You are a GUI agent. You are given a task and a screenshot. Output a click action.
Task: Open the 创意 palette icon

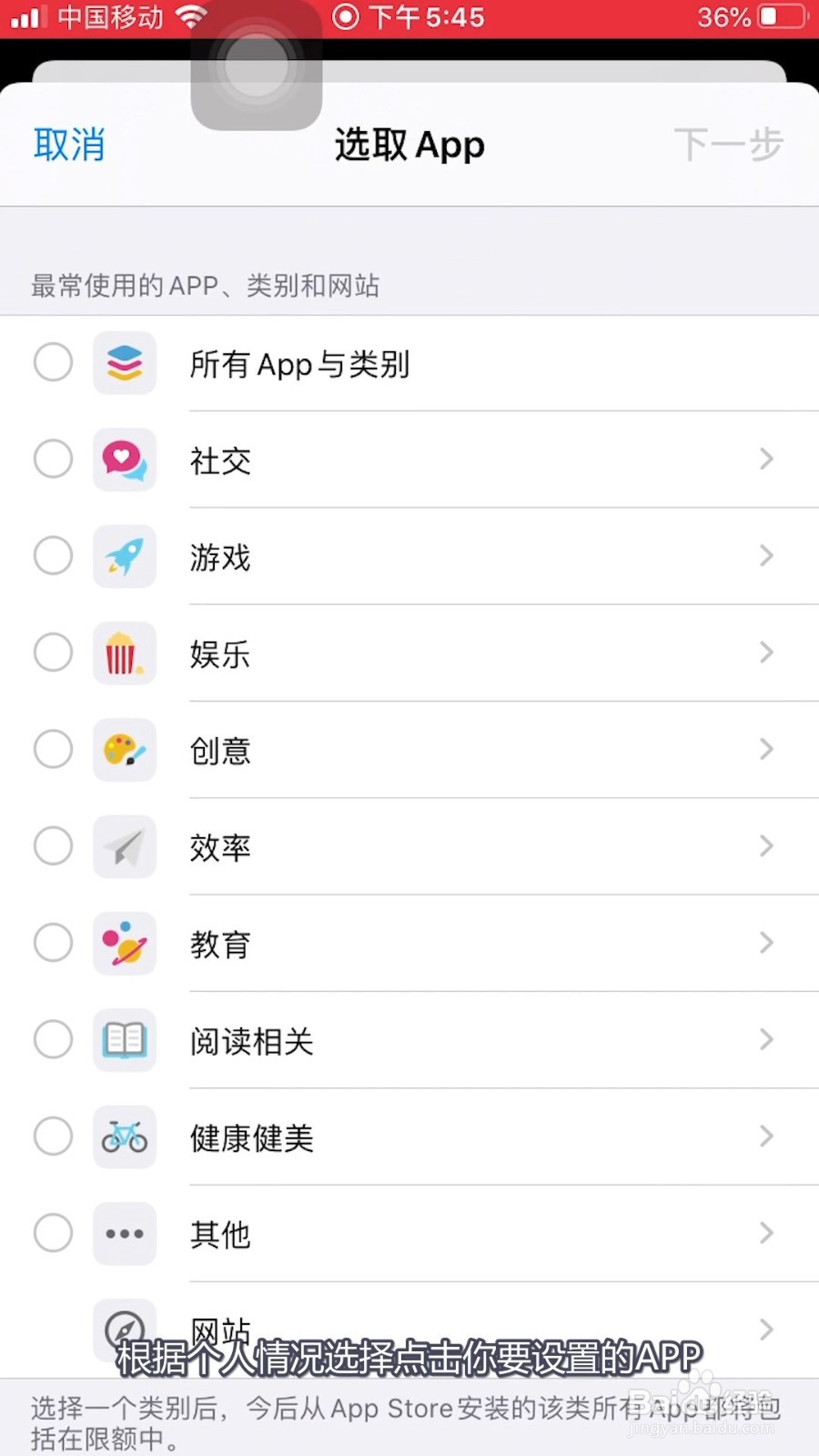(124, 750)
